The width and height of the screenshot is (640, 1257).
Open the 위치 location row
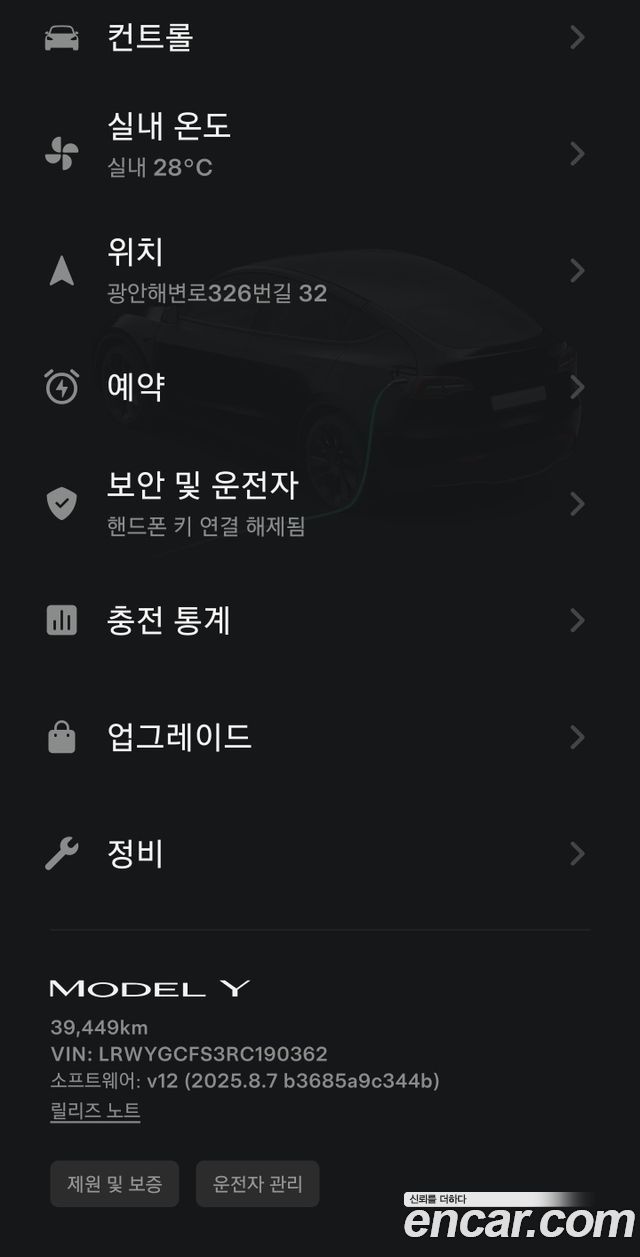320,270
